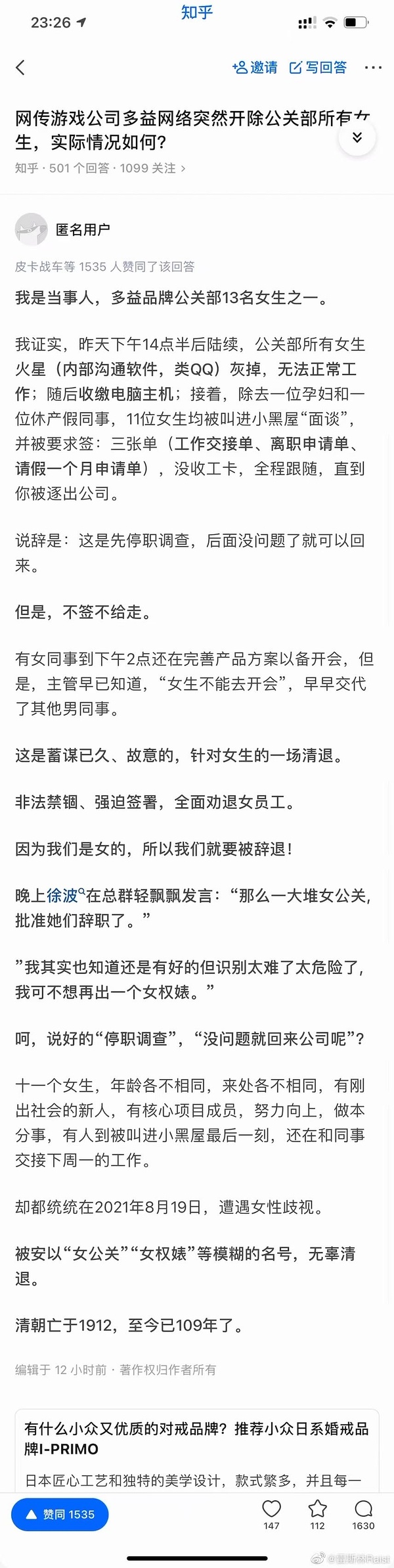The image size is (394, 1568).
Task: Tap 邀请 to invite others to answer
Action: point(255,67)
